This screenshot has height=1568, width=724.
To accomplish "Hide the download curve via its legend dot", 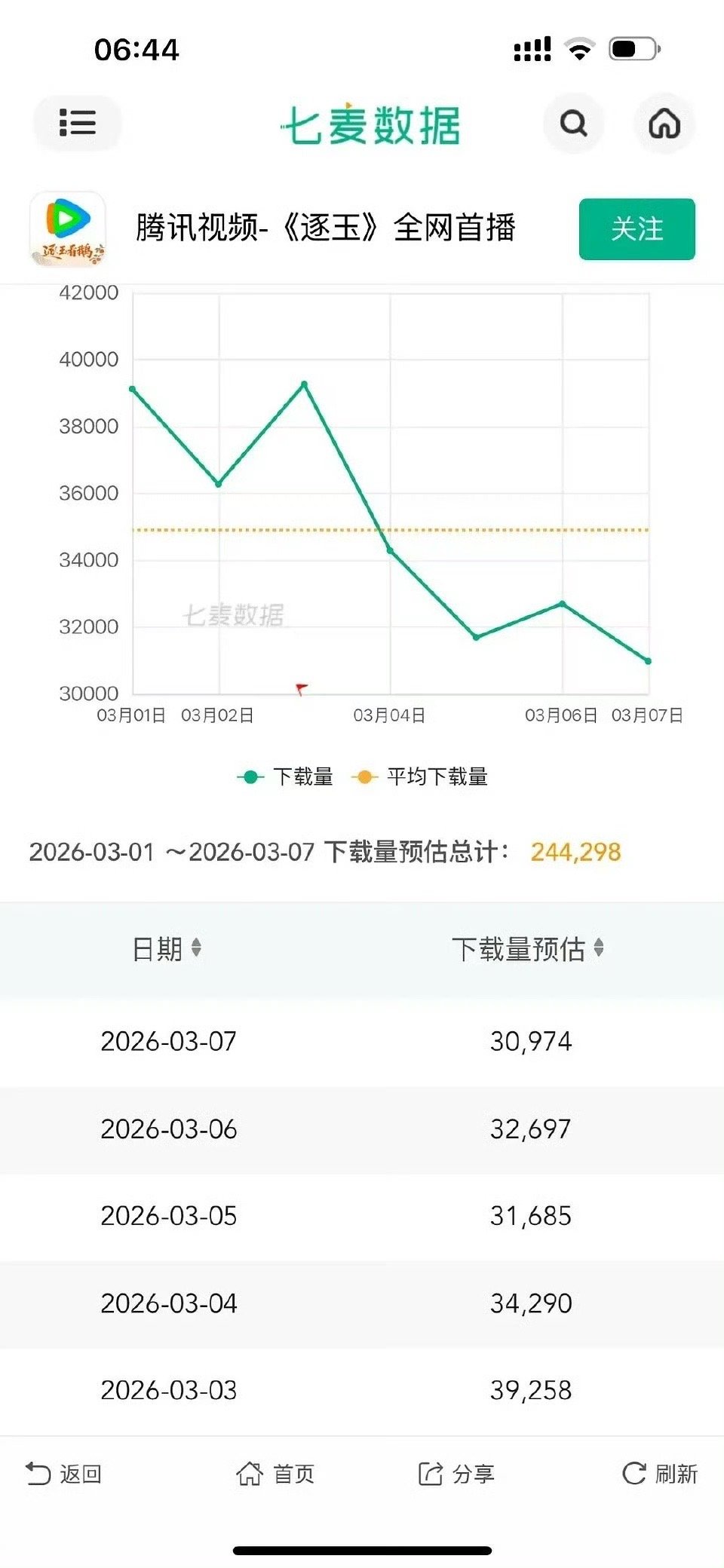I will click(x=247, y=777).
